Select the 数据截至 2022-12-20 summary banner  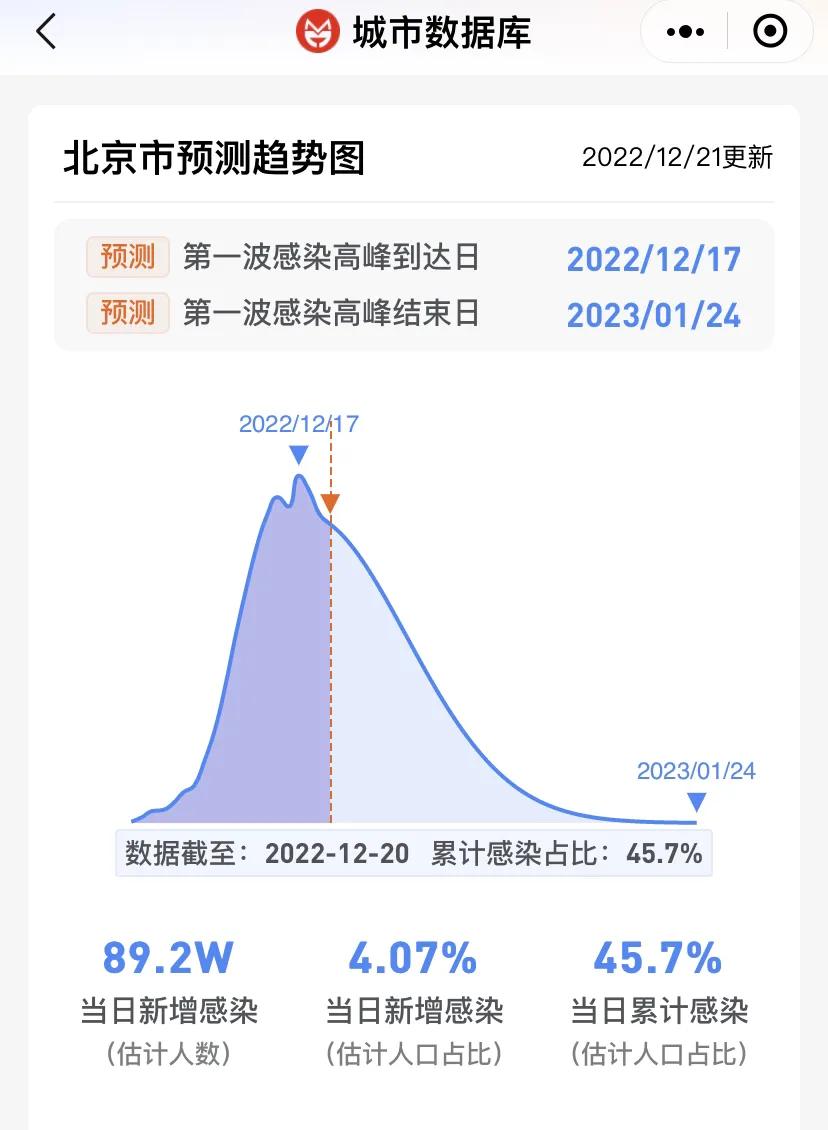[414, 854]
